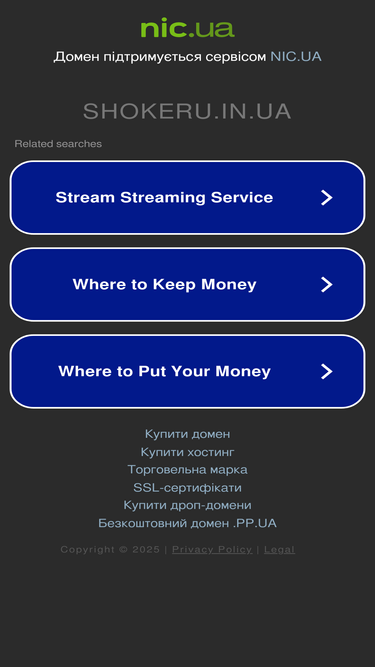Visit Купити дроп-домени link
The height and width of the screenshot is (667, 375).
[188, 505]
